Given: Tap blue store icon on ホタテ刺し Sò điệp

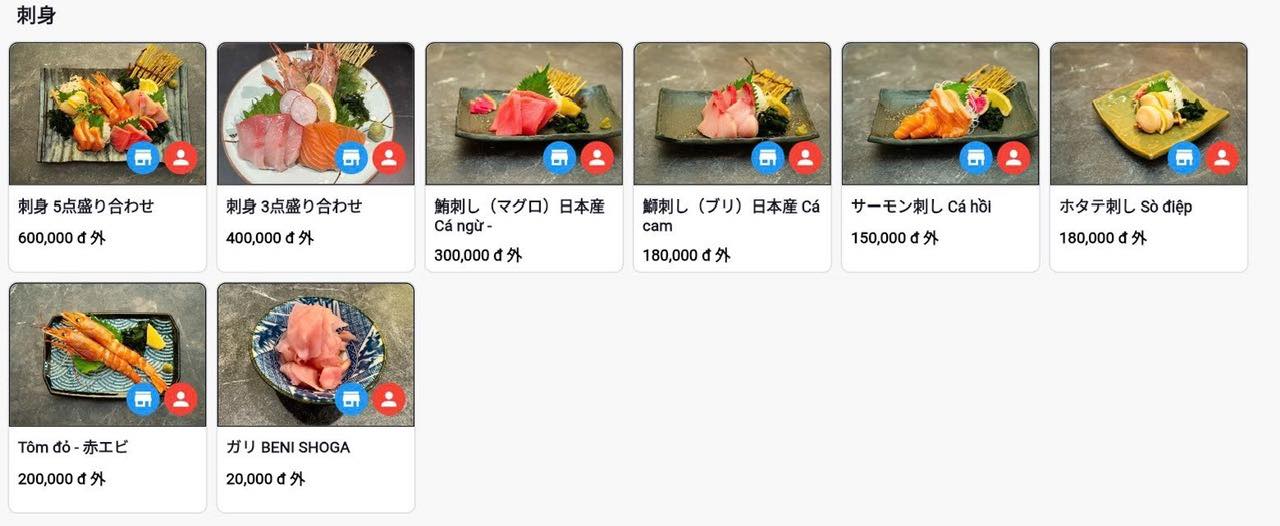Looking at the screenshot, I should 1184,158.
